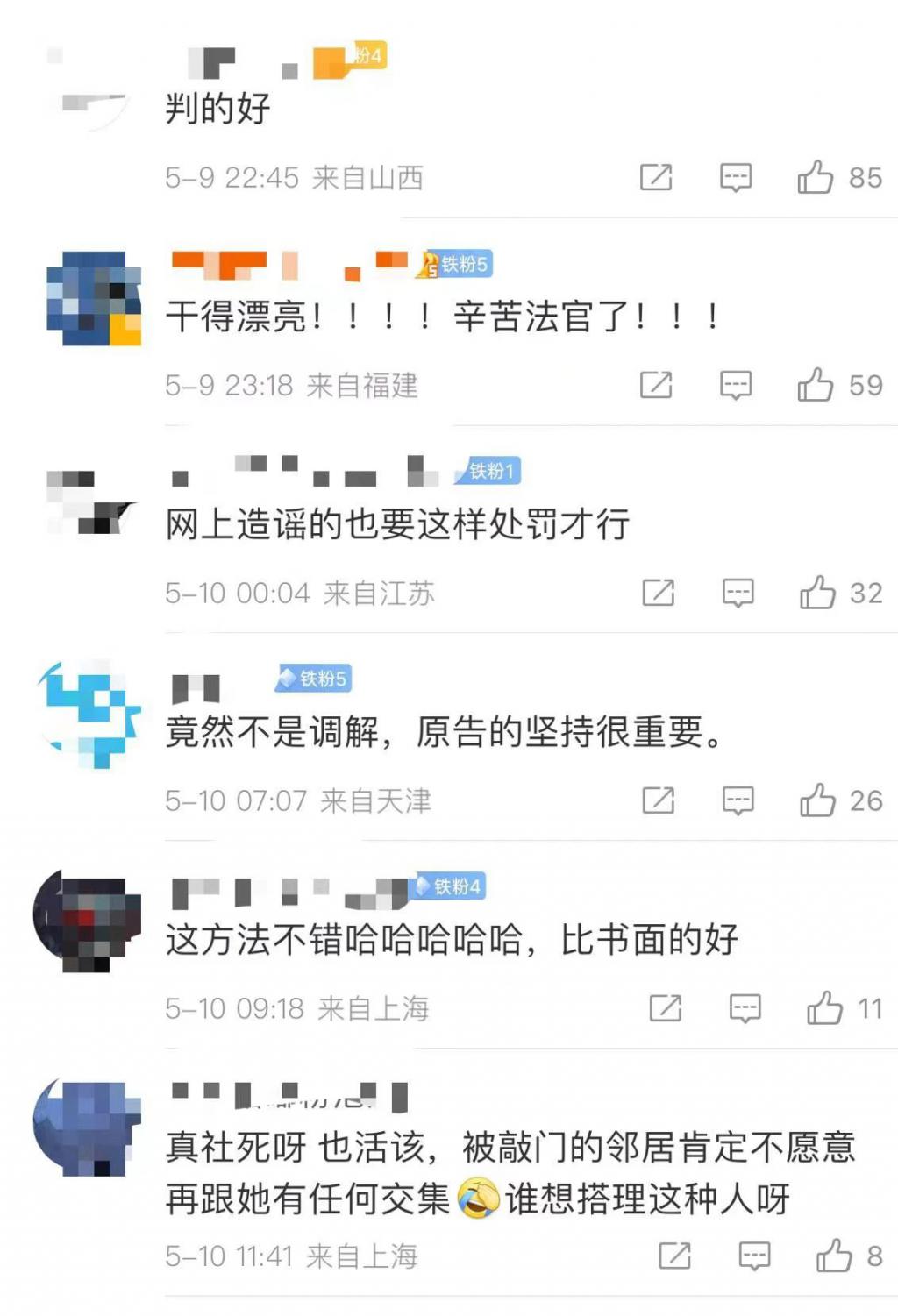The image size is (898, 1316).
Task: Like the comment '网上造谣的也要这样处罚才行'
Action: 817,593
